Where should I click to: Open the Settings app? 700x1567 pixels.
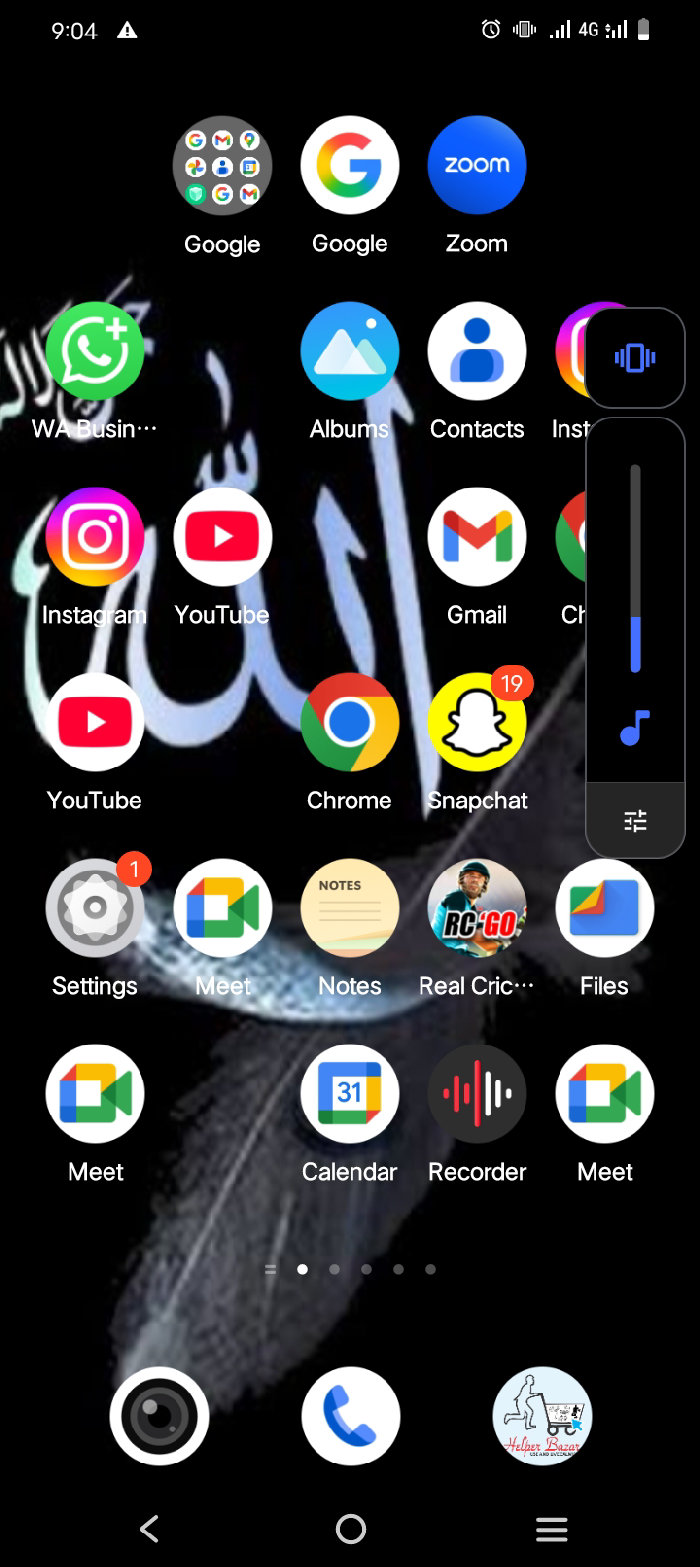tap(95, 909)
